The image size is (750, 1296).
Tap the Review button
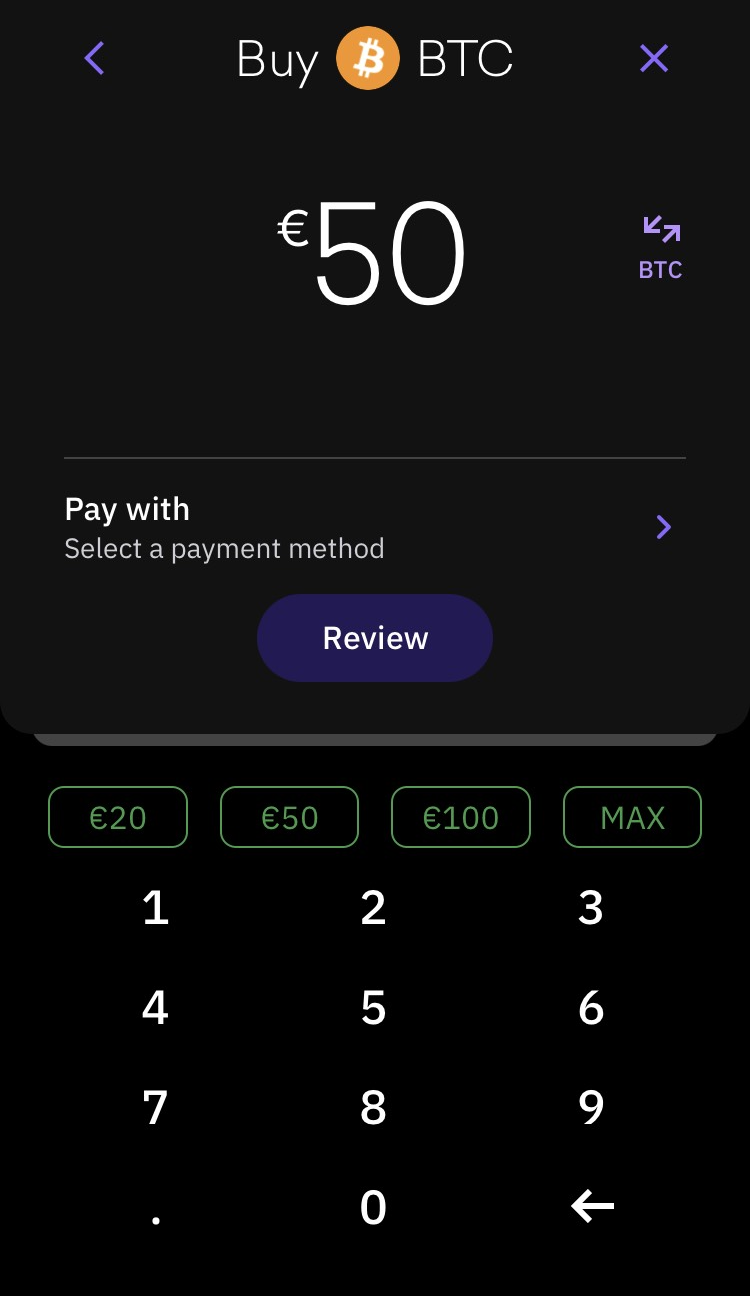(x=375, y=638)
